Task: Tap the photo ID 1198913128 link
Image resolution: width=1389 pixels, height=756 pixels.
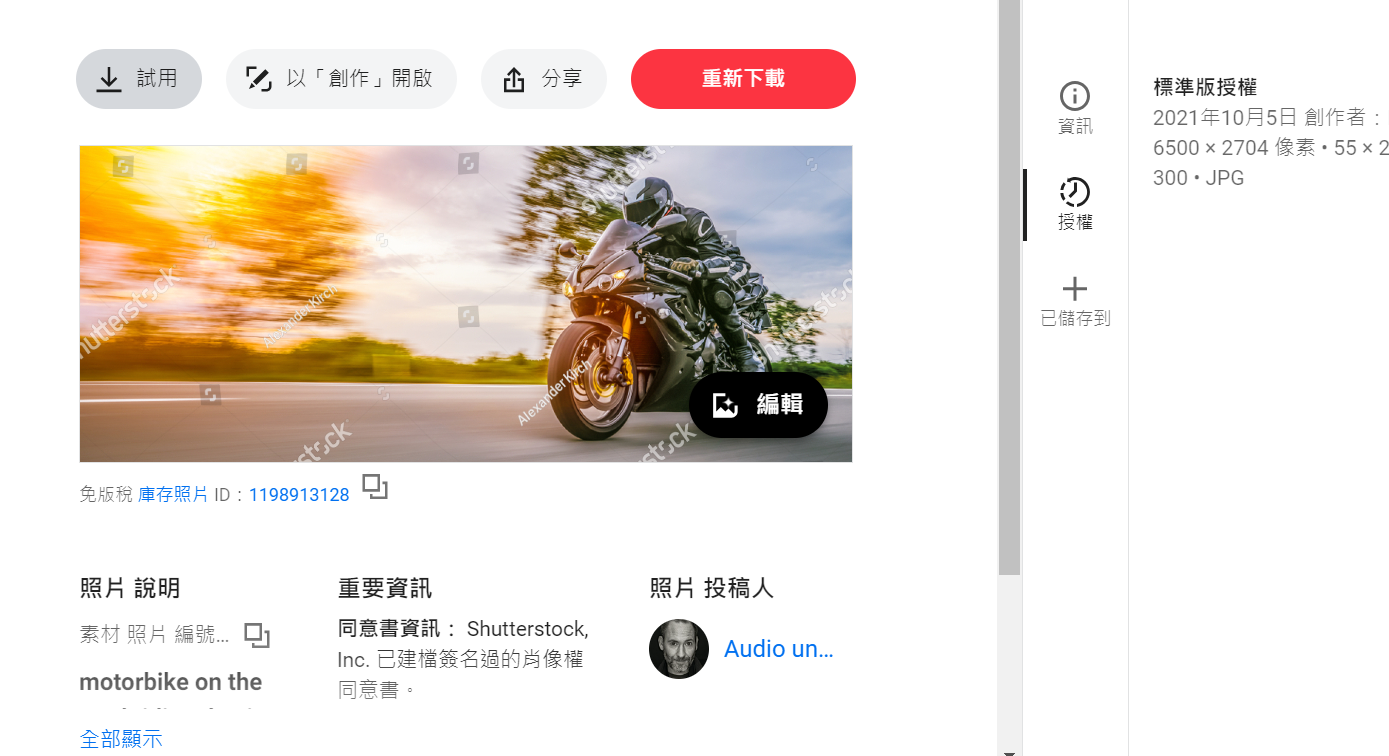Action: (299, 494)
